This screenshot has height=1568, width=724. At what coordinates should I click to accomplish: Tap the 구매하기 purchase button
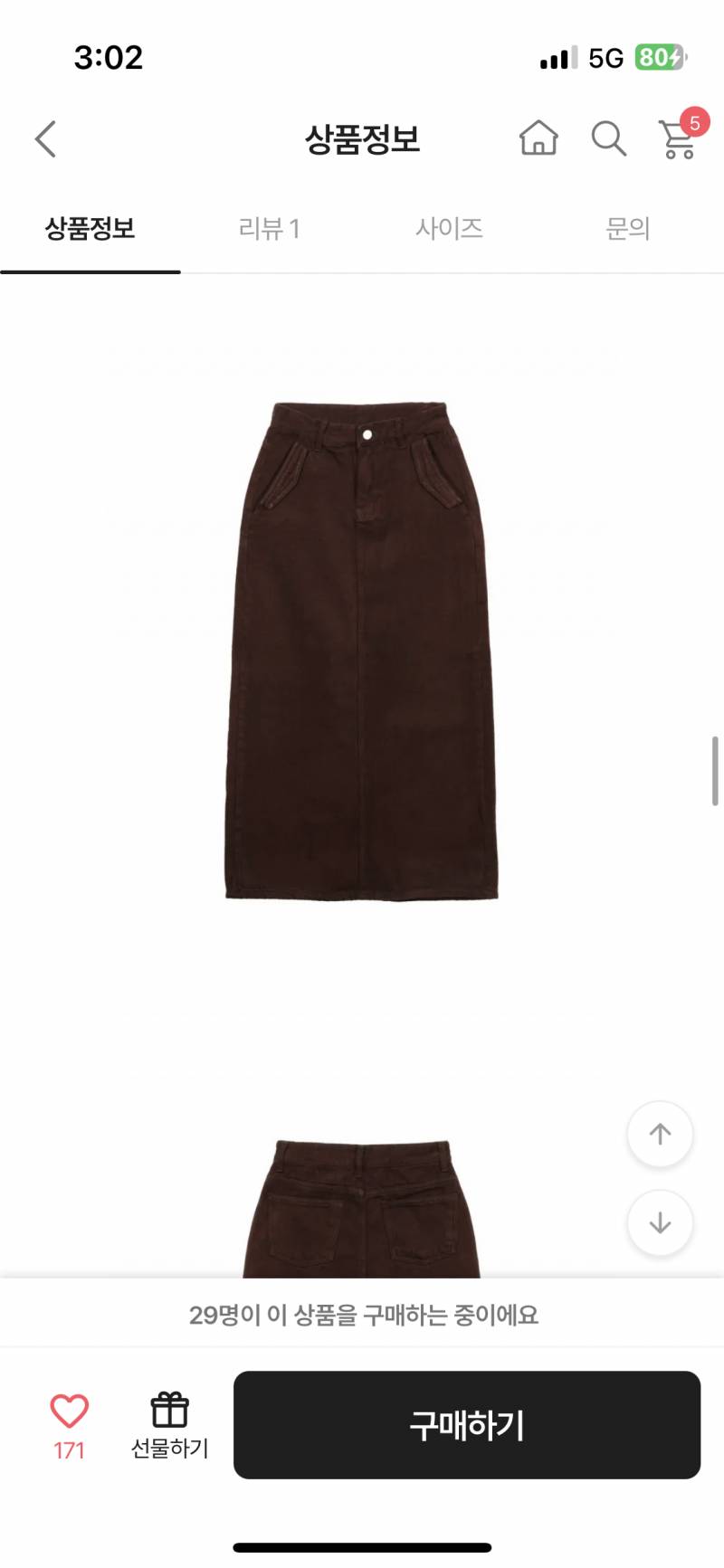[x=467, y=1425]
